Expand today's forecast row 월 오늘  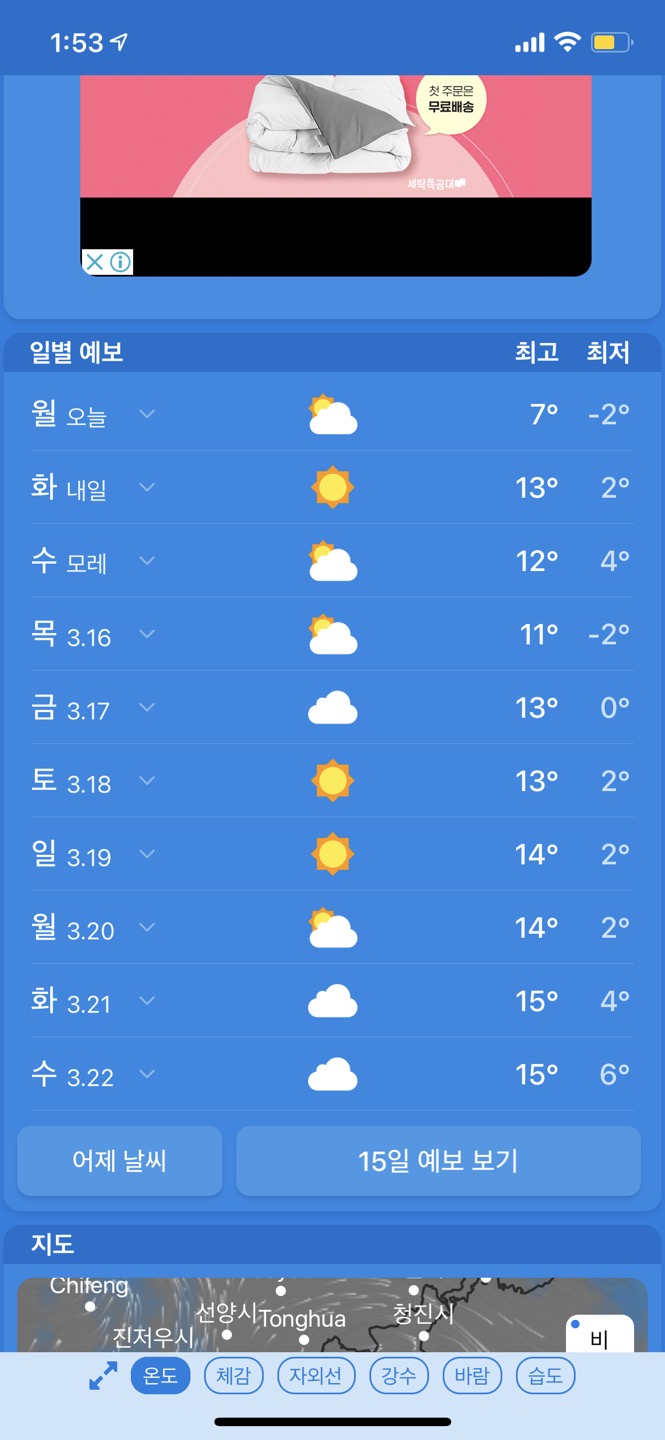pos(147,414)
